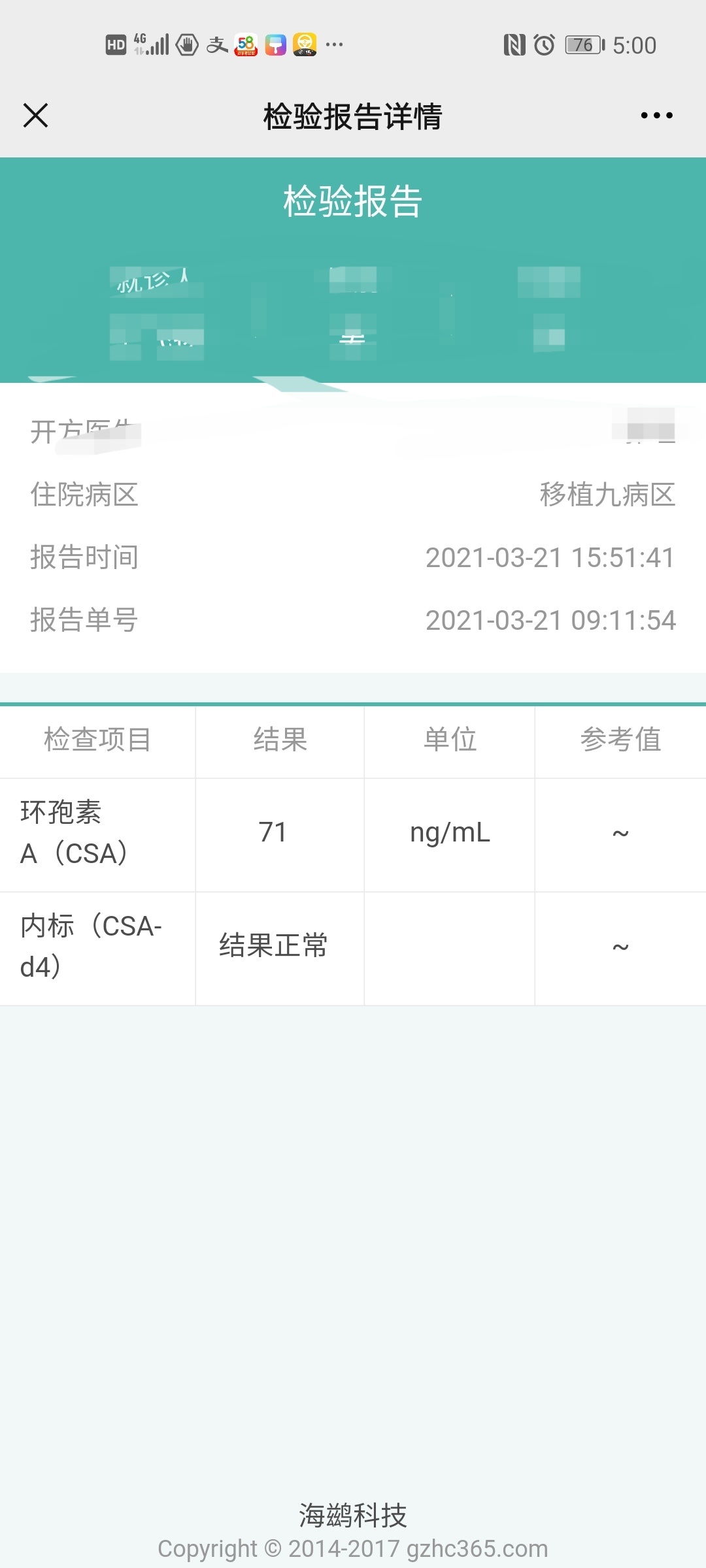This screenshot has height=1568, width=706.
Task: Close the lab report details page
Action: (35, 116)
